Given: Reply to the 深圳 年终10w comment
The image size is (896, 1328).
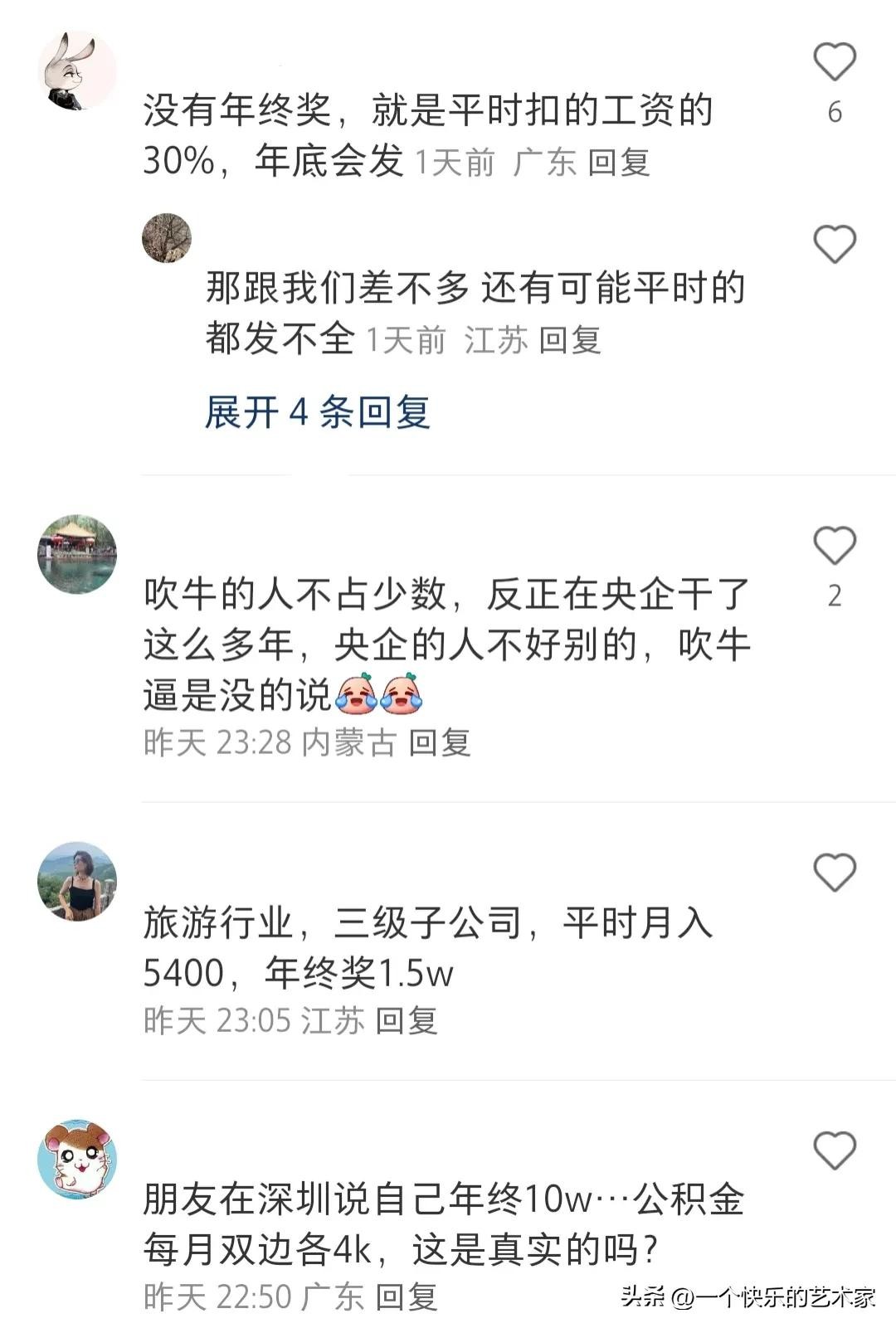Looking at the screenshot, I should [407, 1296].
